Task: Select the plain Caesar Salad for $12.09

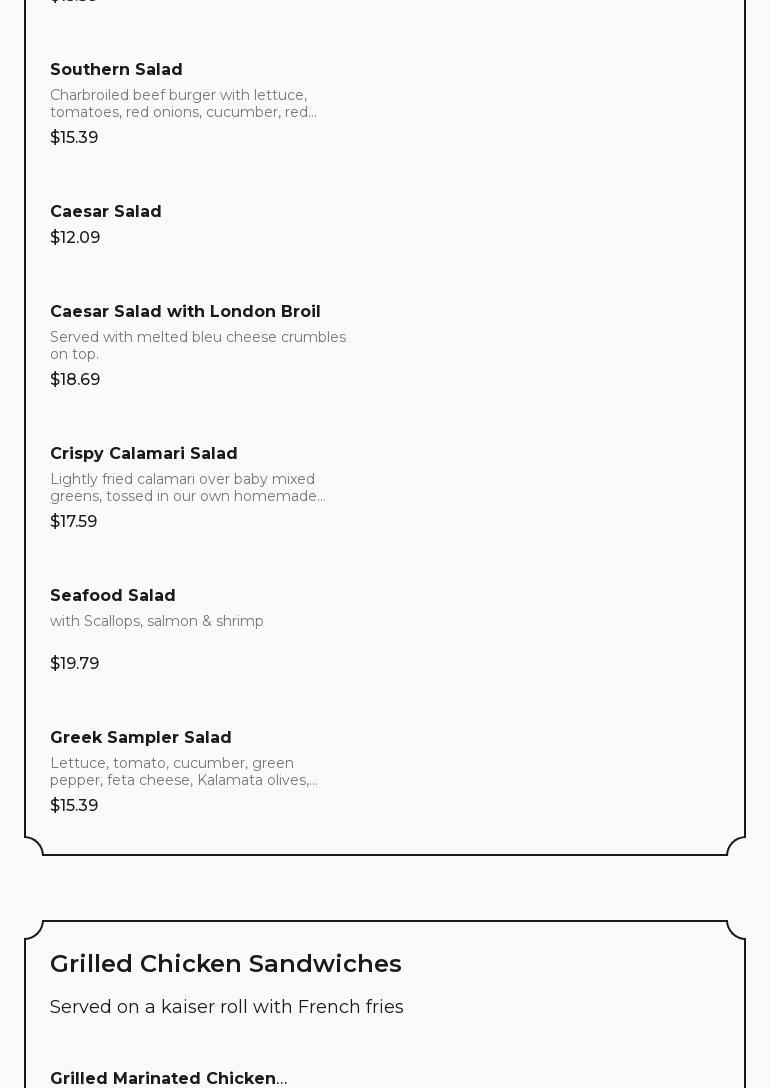Action: (106, 212)
